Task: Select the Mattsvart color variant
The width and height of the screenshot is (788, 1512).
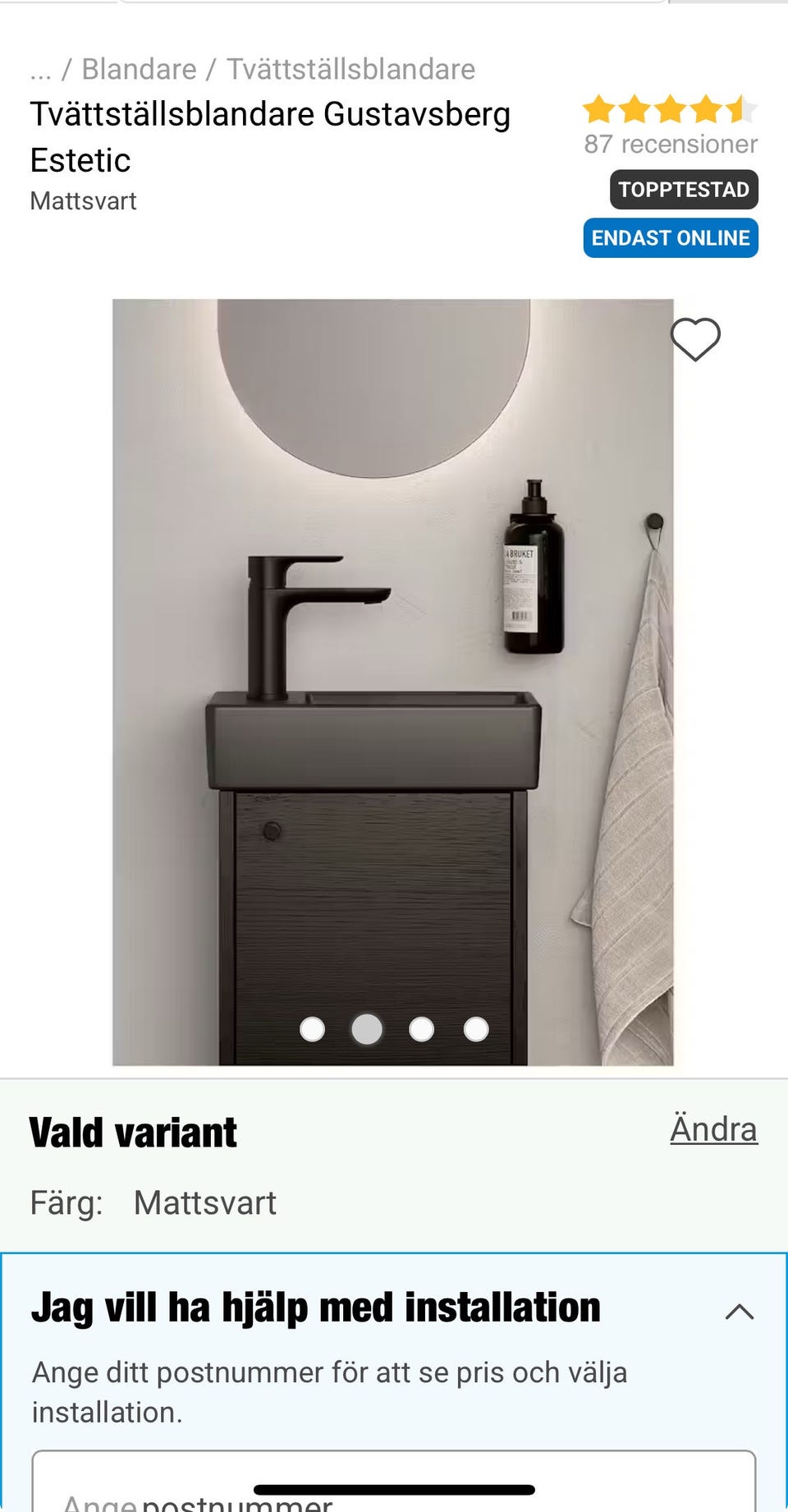Action: coord(205,1203)
